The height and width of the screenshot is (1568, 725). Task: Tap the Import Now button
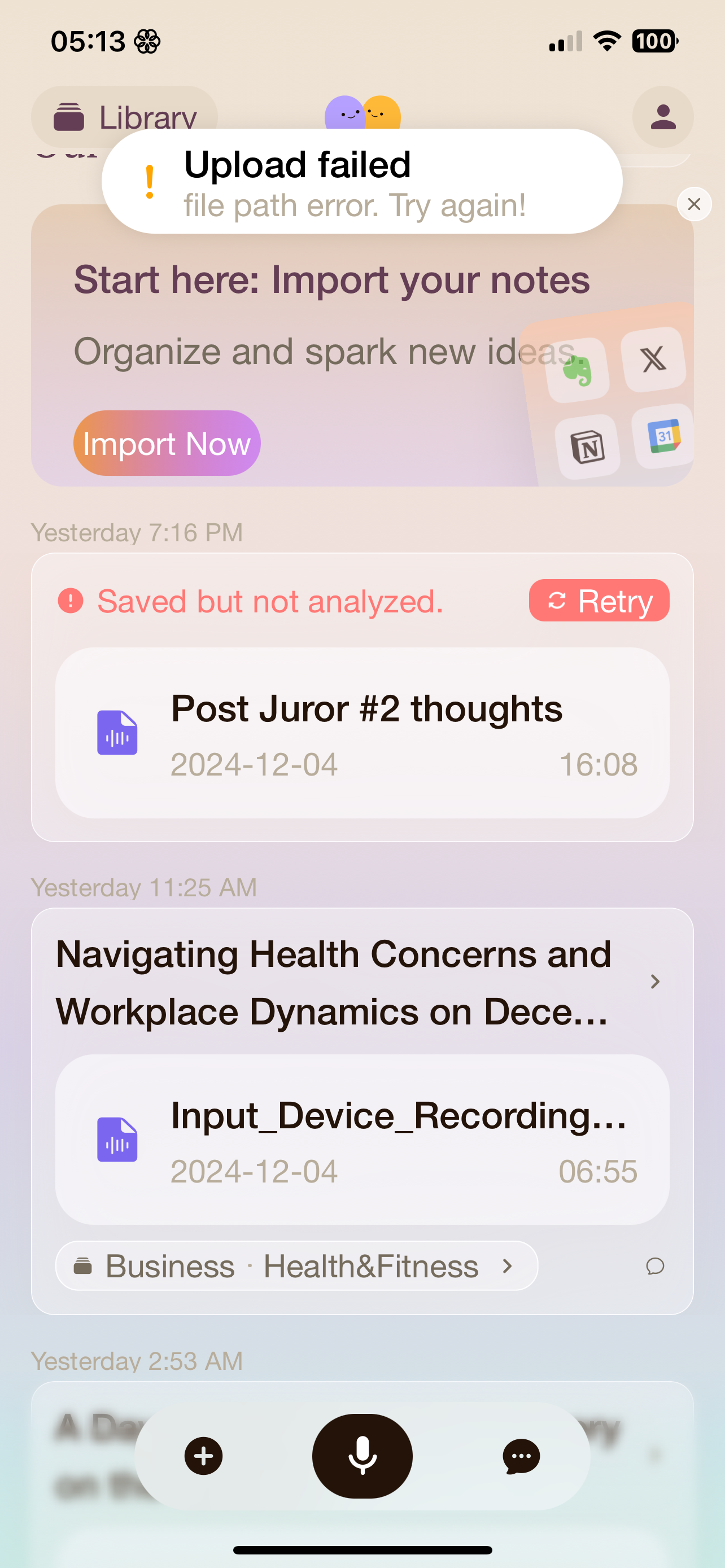167,443
